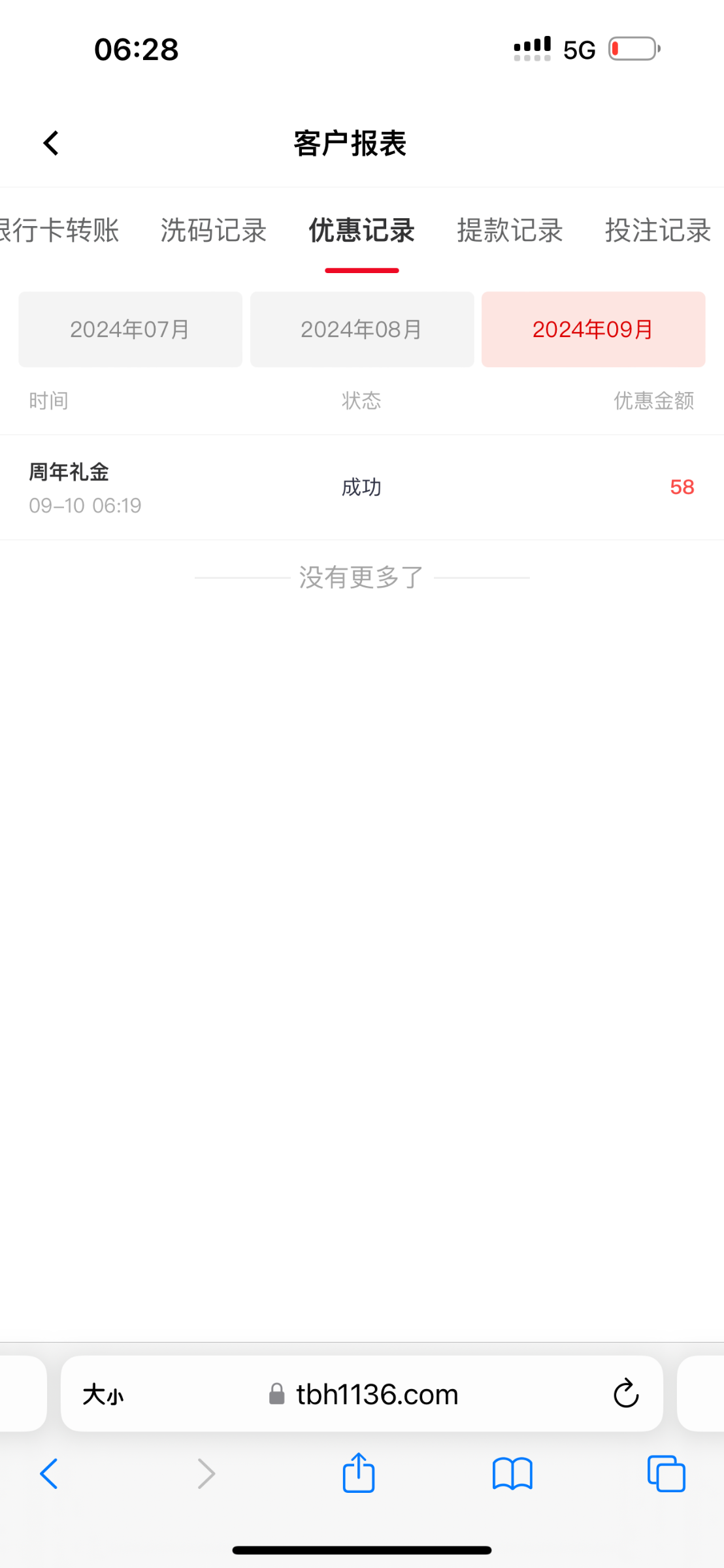Open Safari bookmarks

[x=512, y=1474]
